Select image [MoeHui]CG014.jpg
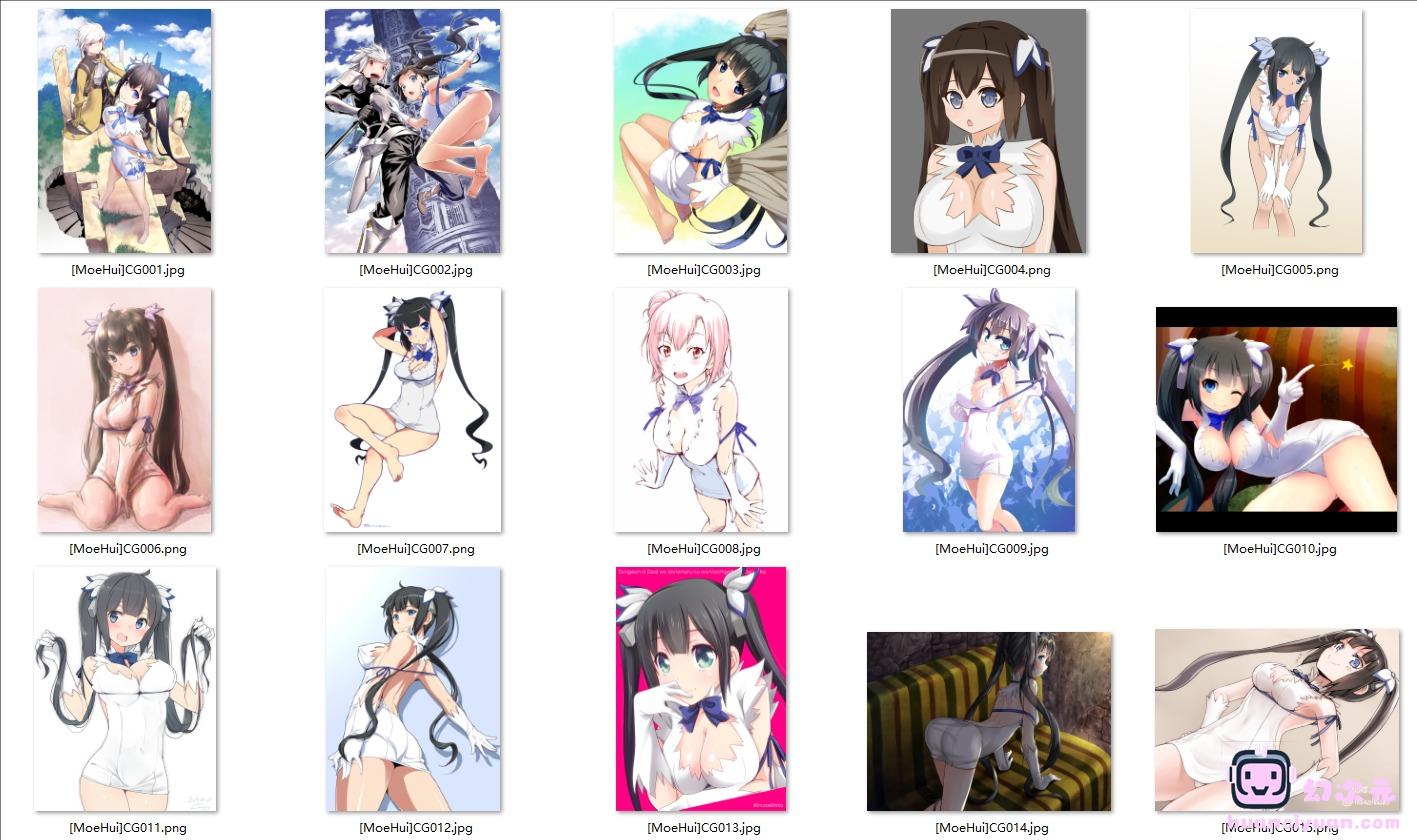The image size is (1417, 840). [989, 721]
